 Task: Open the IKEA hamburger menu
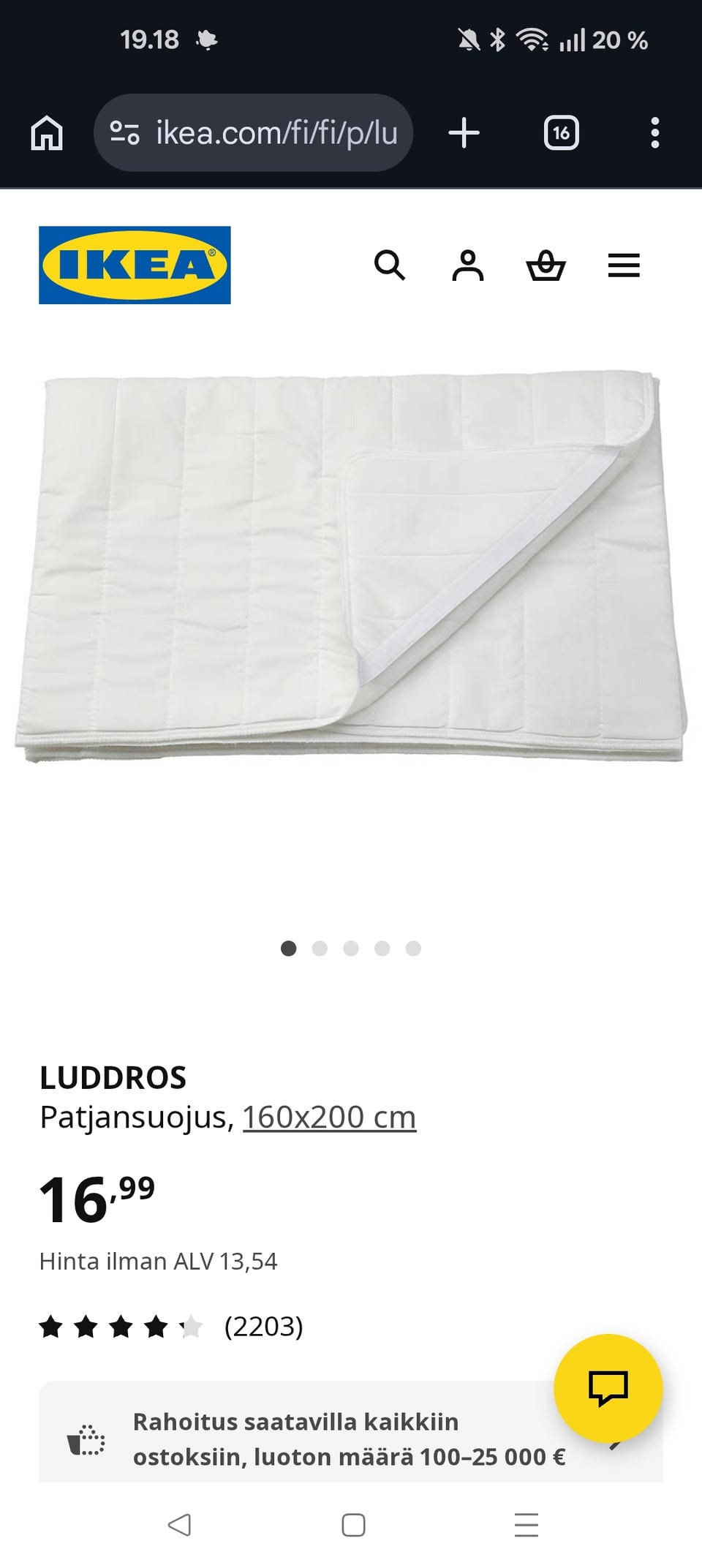624,265
